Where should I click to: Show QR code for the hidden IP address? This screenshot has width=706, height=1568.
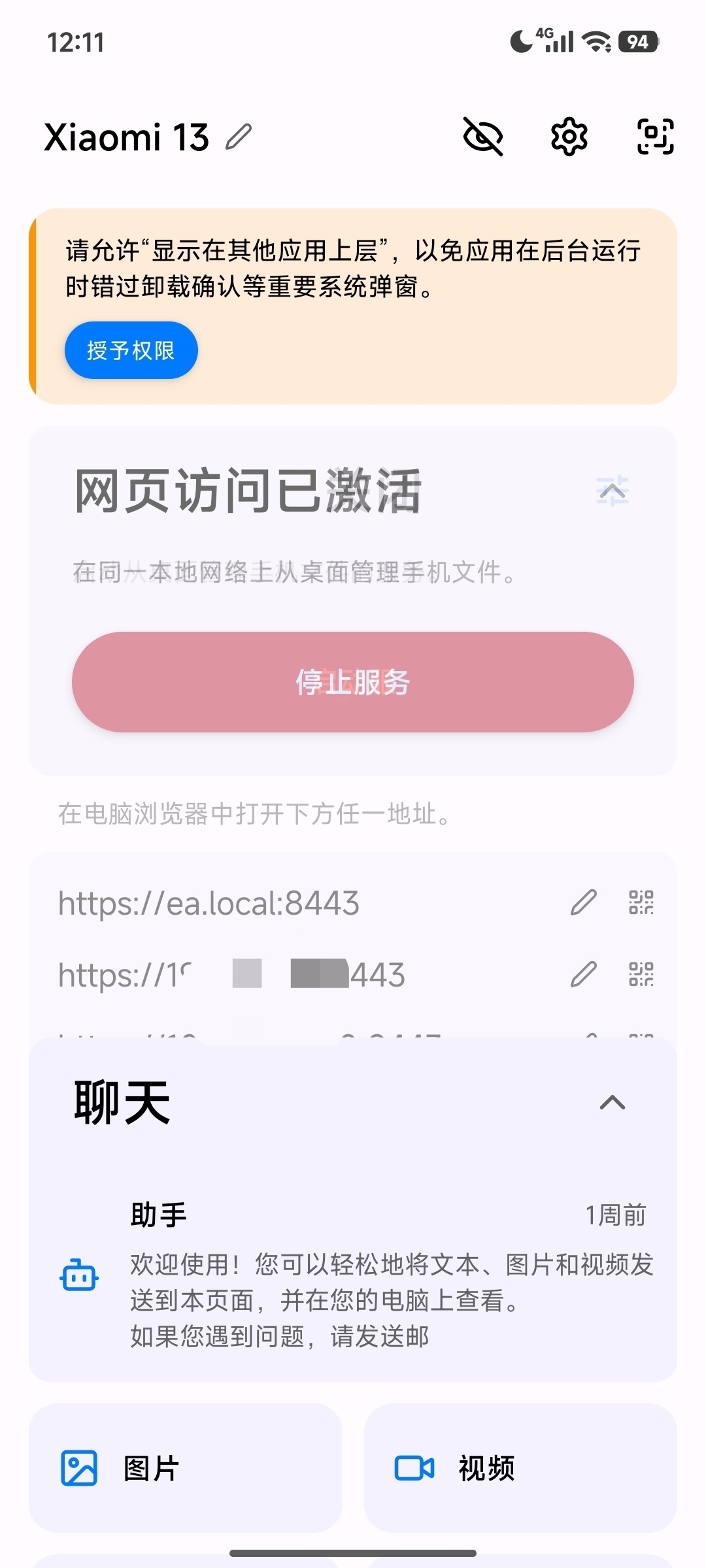tap(641, 974)
